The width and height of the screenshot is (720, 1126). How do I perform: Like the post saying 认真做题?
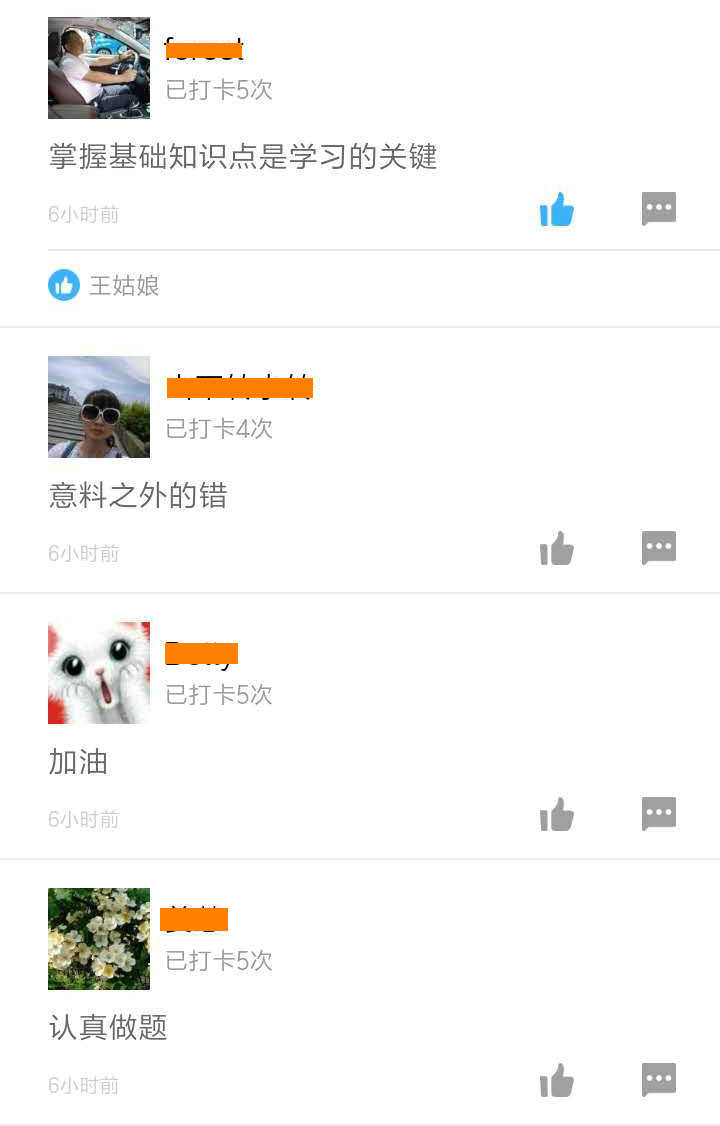tap(558, 1080)
